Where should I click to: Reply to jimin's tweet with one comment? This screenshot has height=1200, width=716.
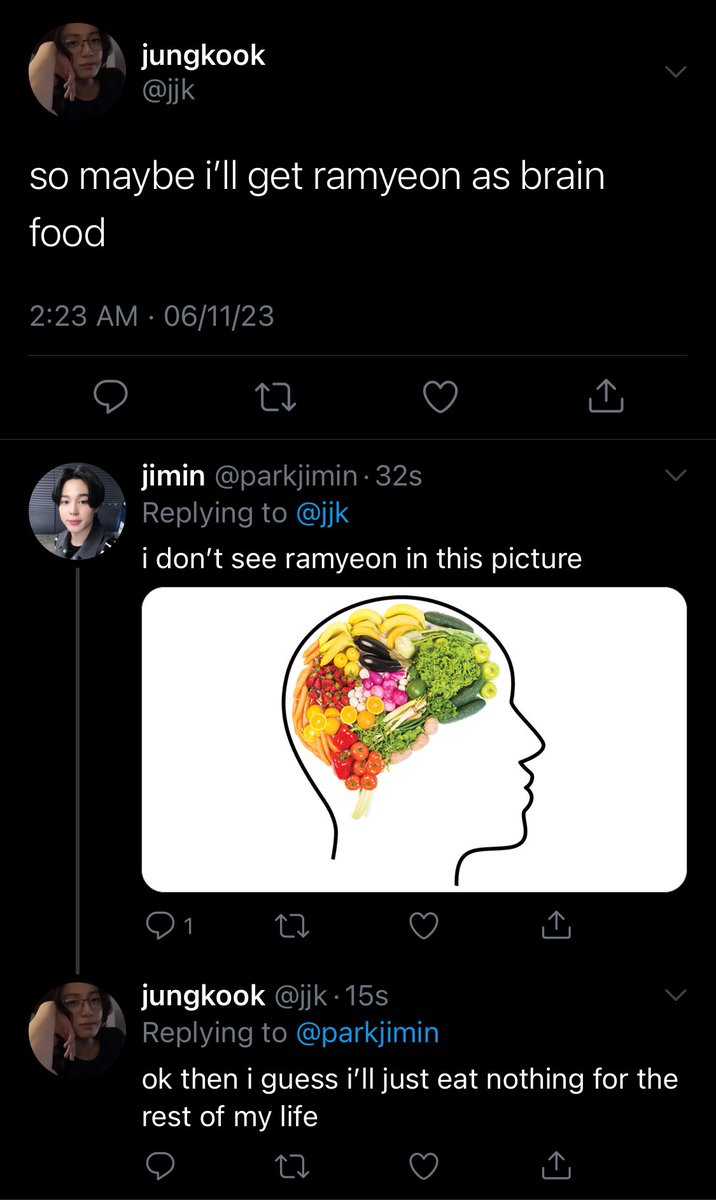[168, 927]
